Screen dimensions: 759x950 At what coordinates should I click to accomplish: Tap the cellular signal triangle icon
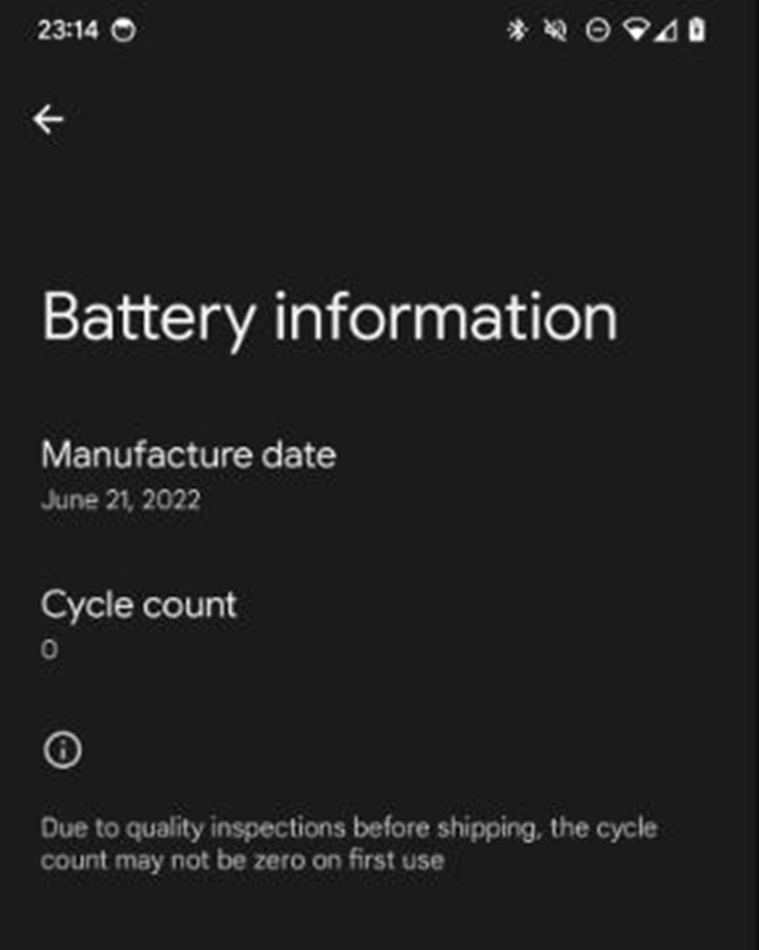[667, 30]
